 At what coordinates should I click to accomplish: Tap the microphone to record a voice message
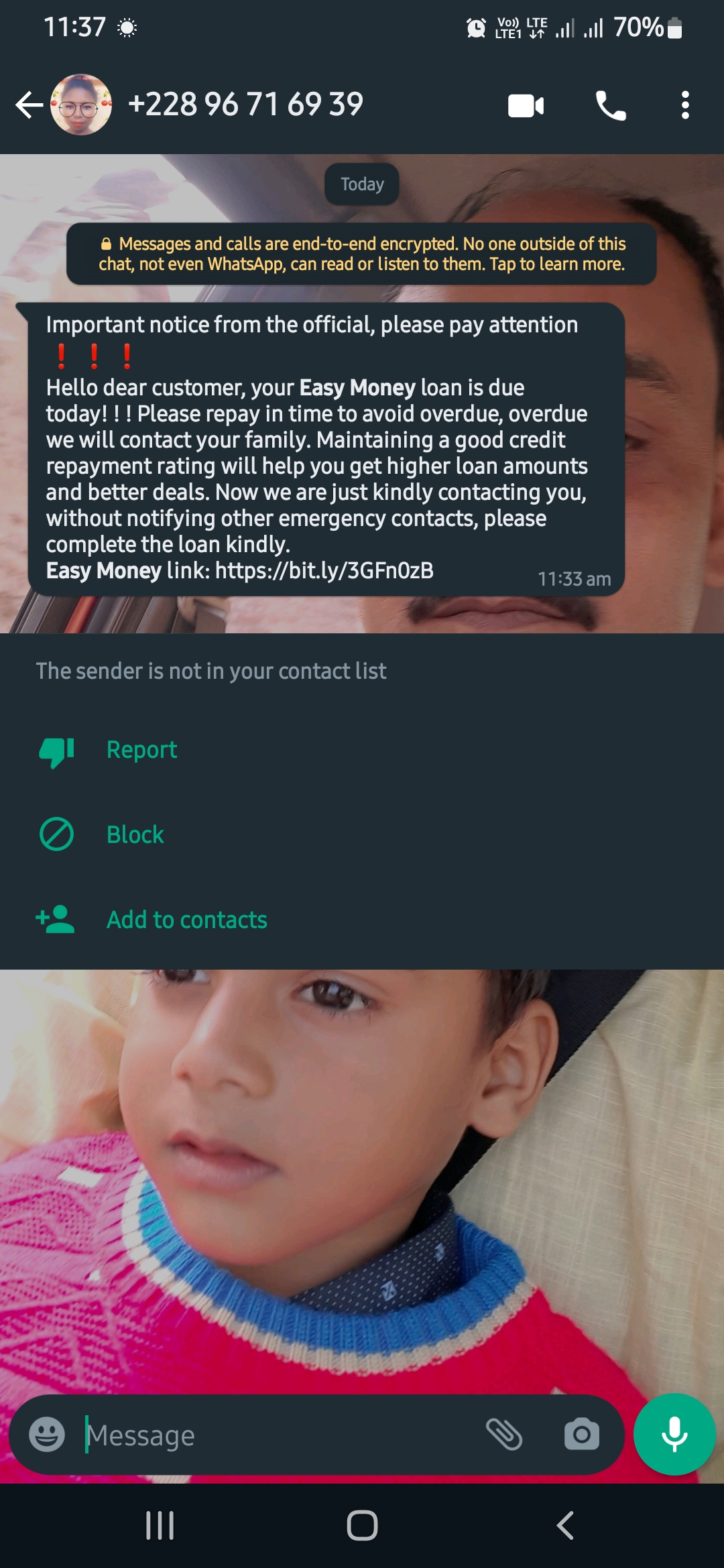pyautogui.click(x=674, y=1434)
